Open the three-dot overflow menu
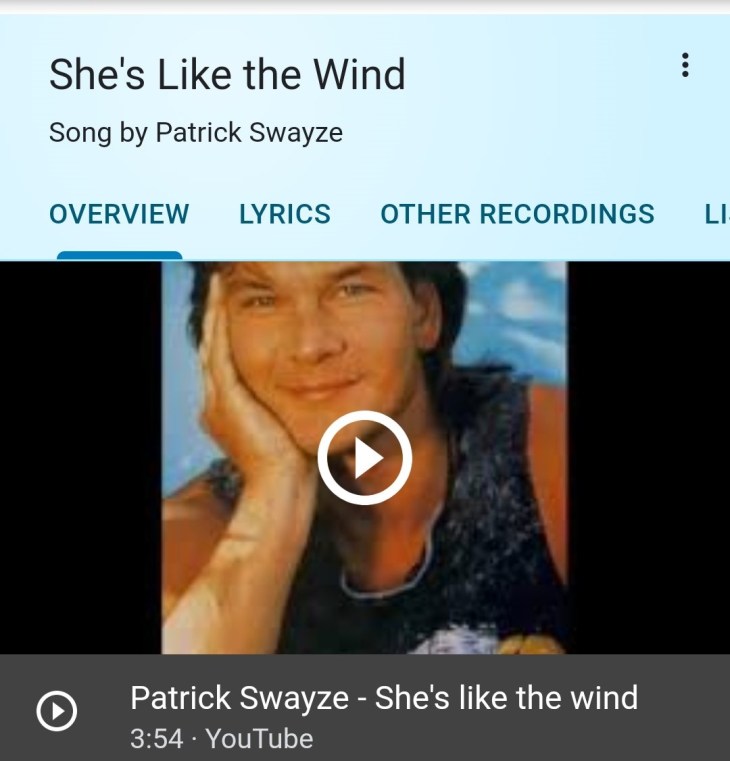 click(x=685, y=66)
